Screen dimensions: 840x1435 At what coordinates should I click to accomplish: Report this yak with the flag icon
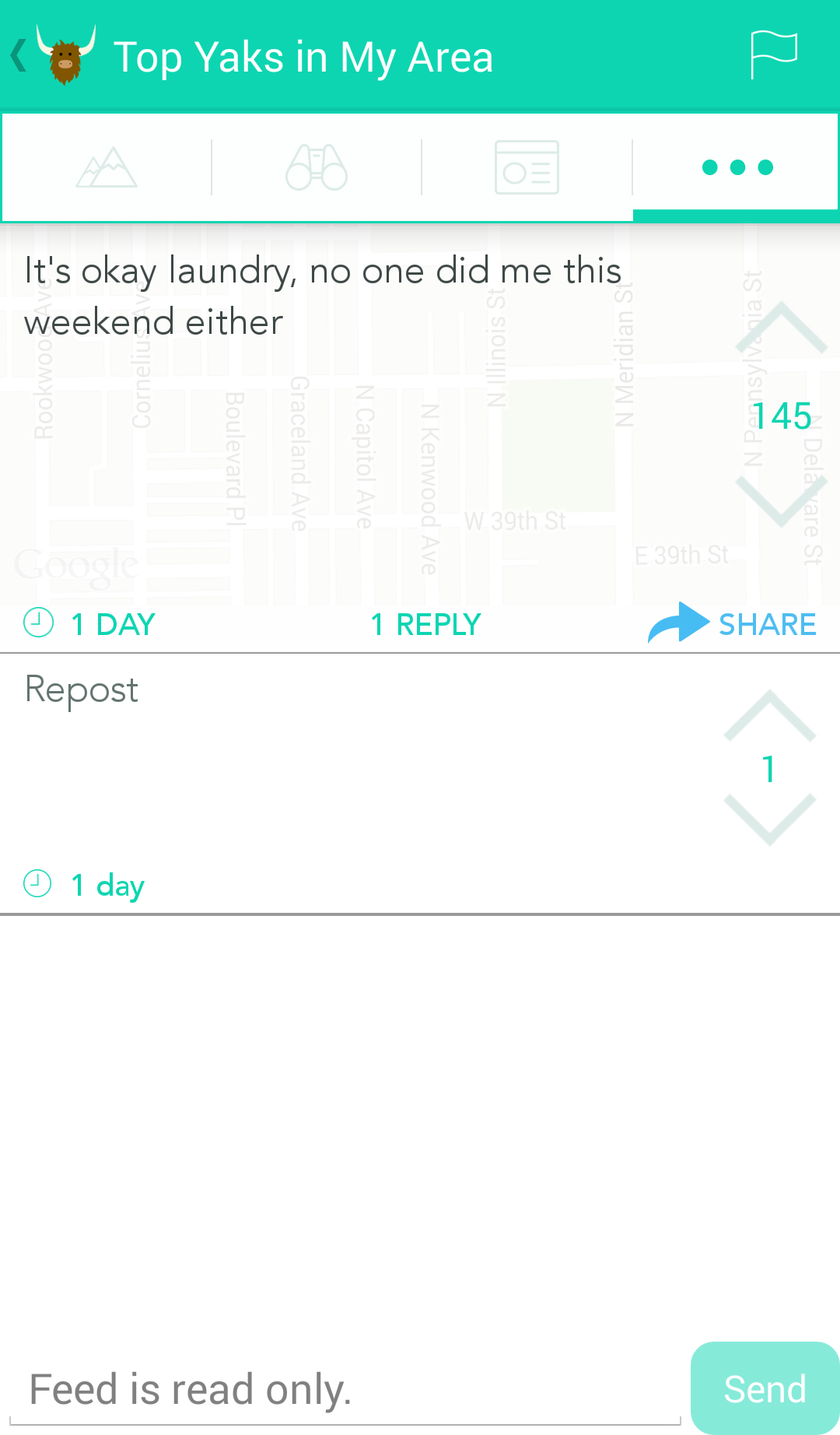point(773,54)
